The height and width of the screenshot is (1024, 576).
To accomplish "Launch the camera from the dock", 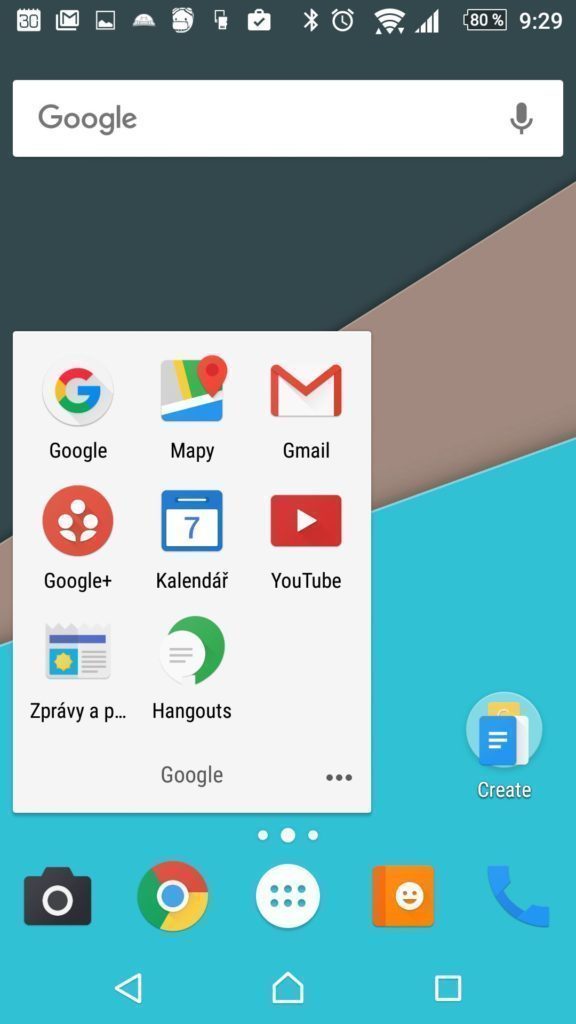I will (x=57, y=897).
